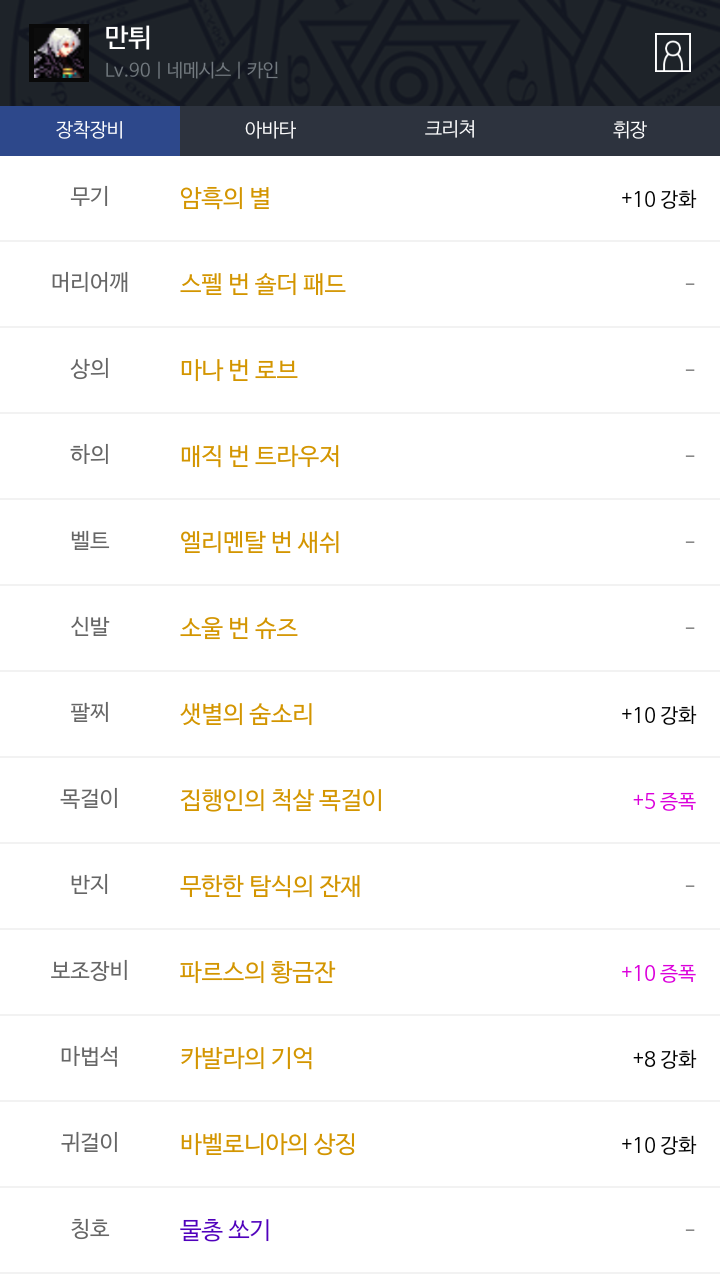
Task: Switch to the 휘장 tab
Action: pos(630,130)
